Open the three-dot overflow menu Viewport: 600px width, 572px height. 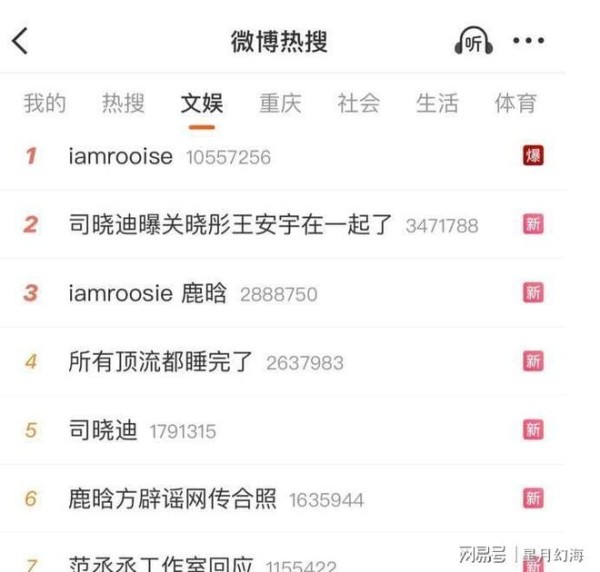(x=528, y=41)
